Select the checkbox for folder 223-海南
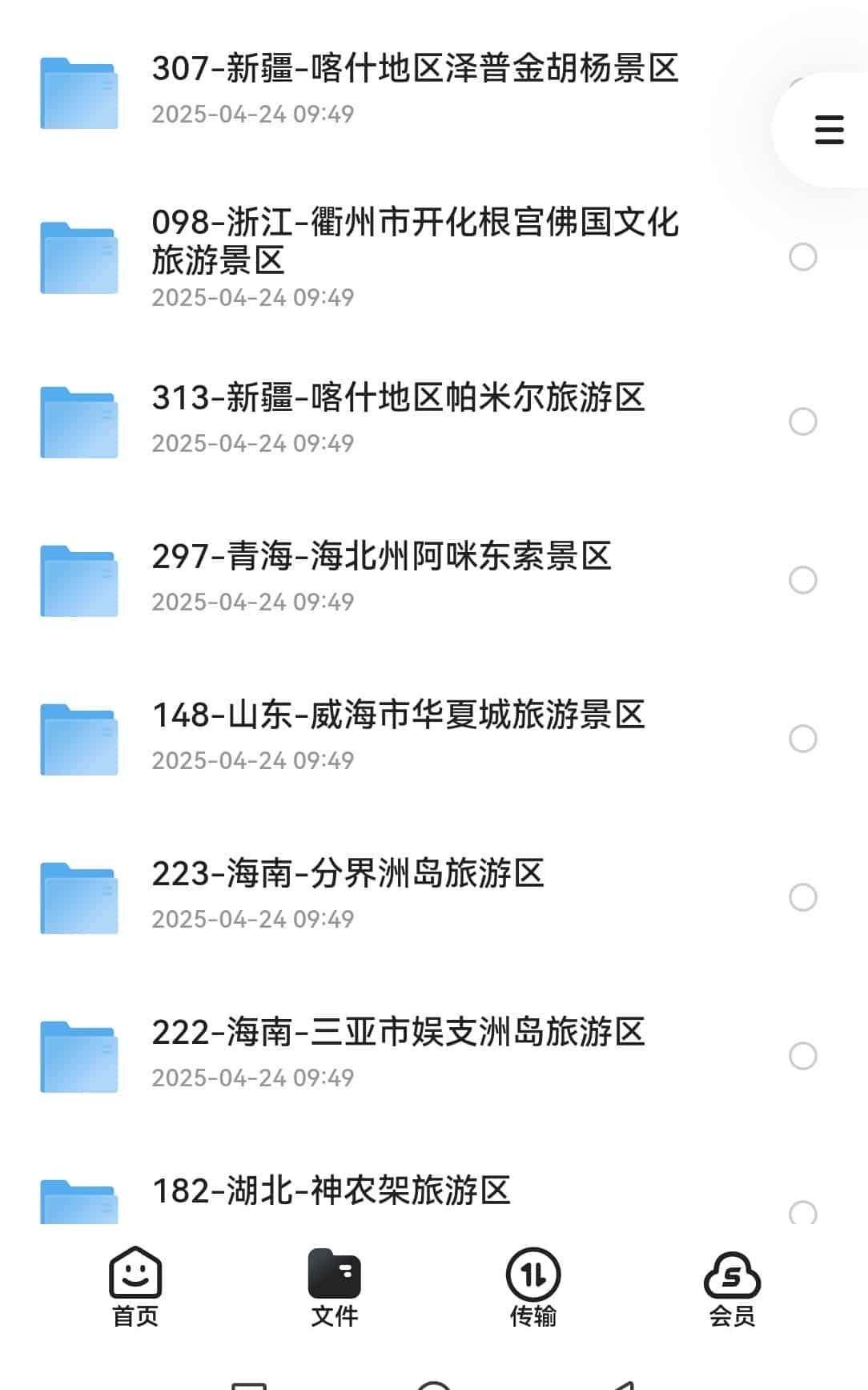The width and height of the screenshot is (868, 1390). (x=803, y=897)
